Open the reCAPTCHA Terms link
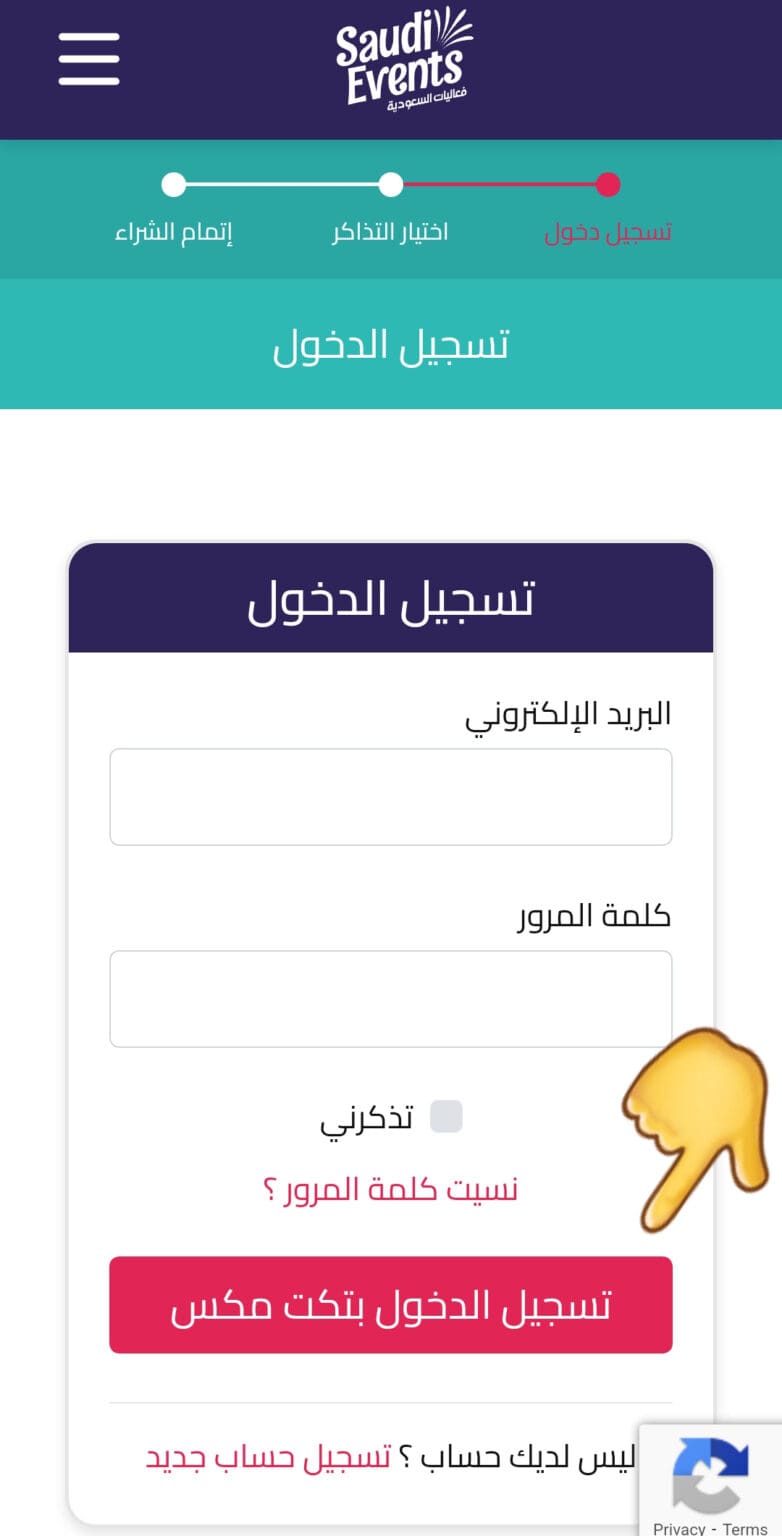782x1536 pixels. tap(745, 1528)
